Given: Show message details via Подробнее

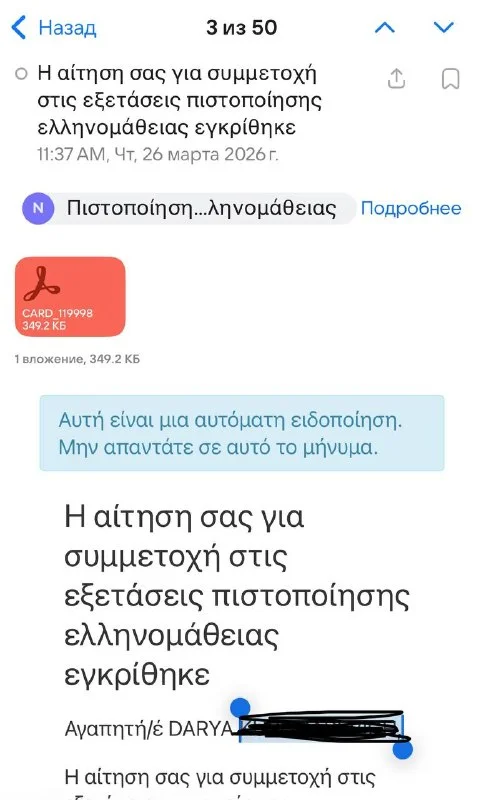Looking at the screenshot, I should [411, 208].
